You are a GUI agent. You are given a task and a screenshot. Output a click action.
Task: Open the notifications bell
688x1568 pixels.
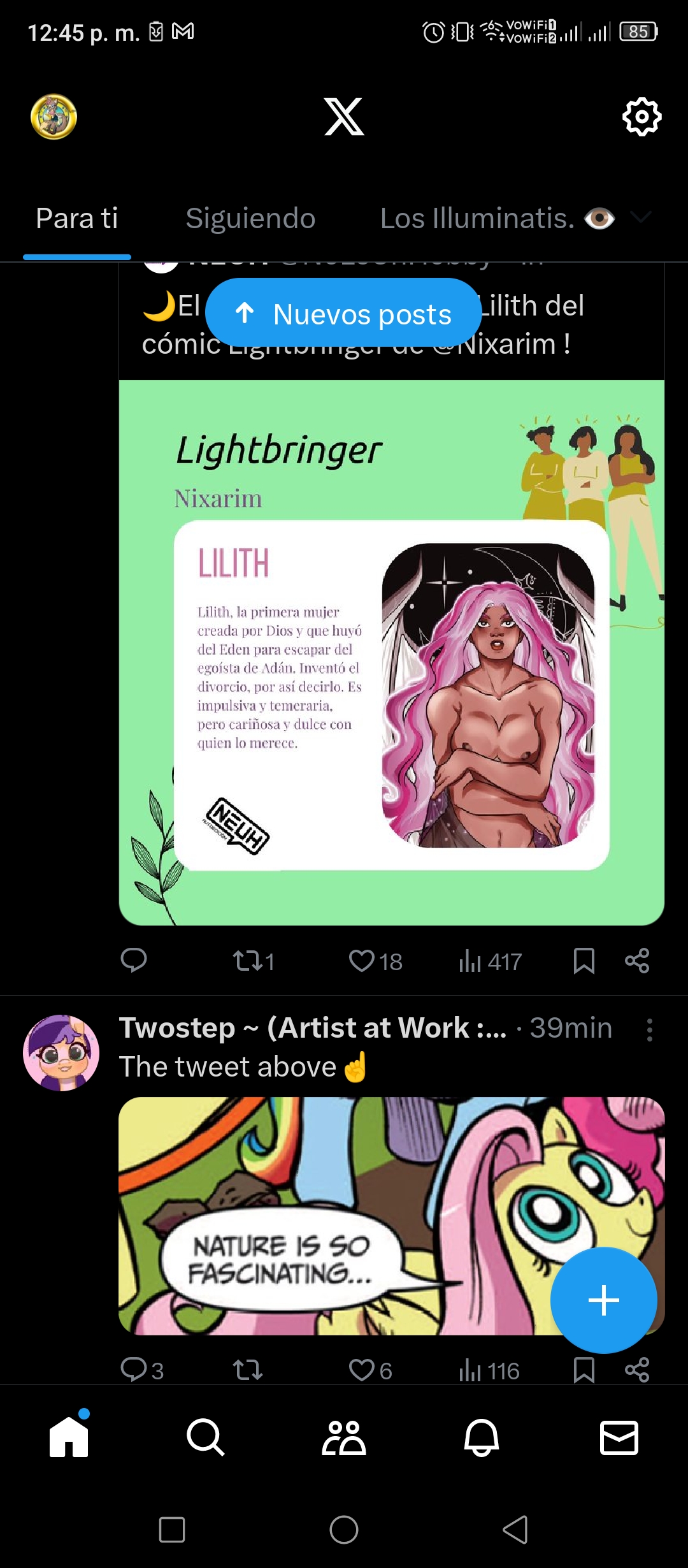click(482, 1437)
